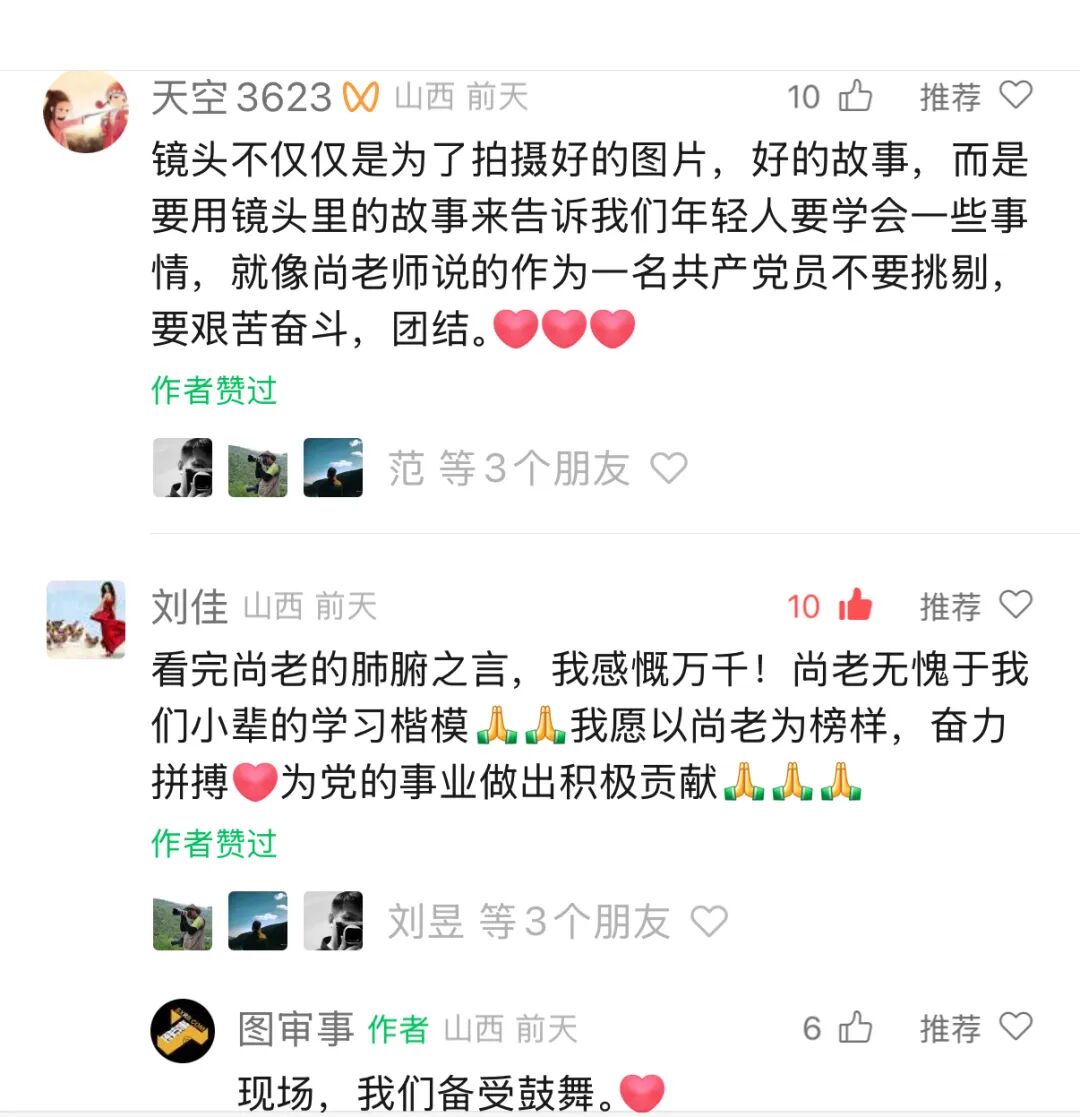Like the comment by 天空3623
Viewport: 1080px width, 1117px height.
pos(855,96)
